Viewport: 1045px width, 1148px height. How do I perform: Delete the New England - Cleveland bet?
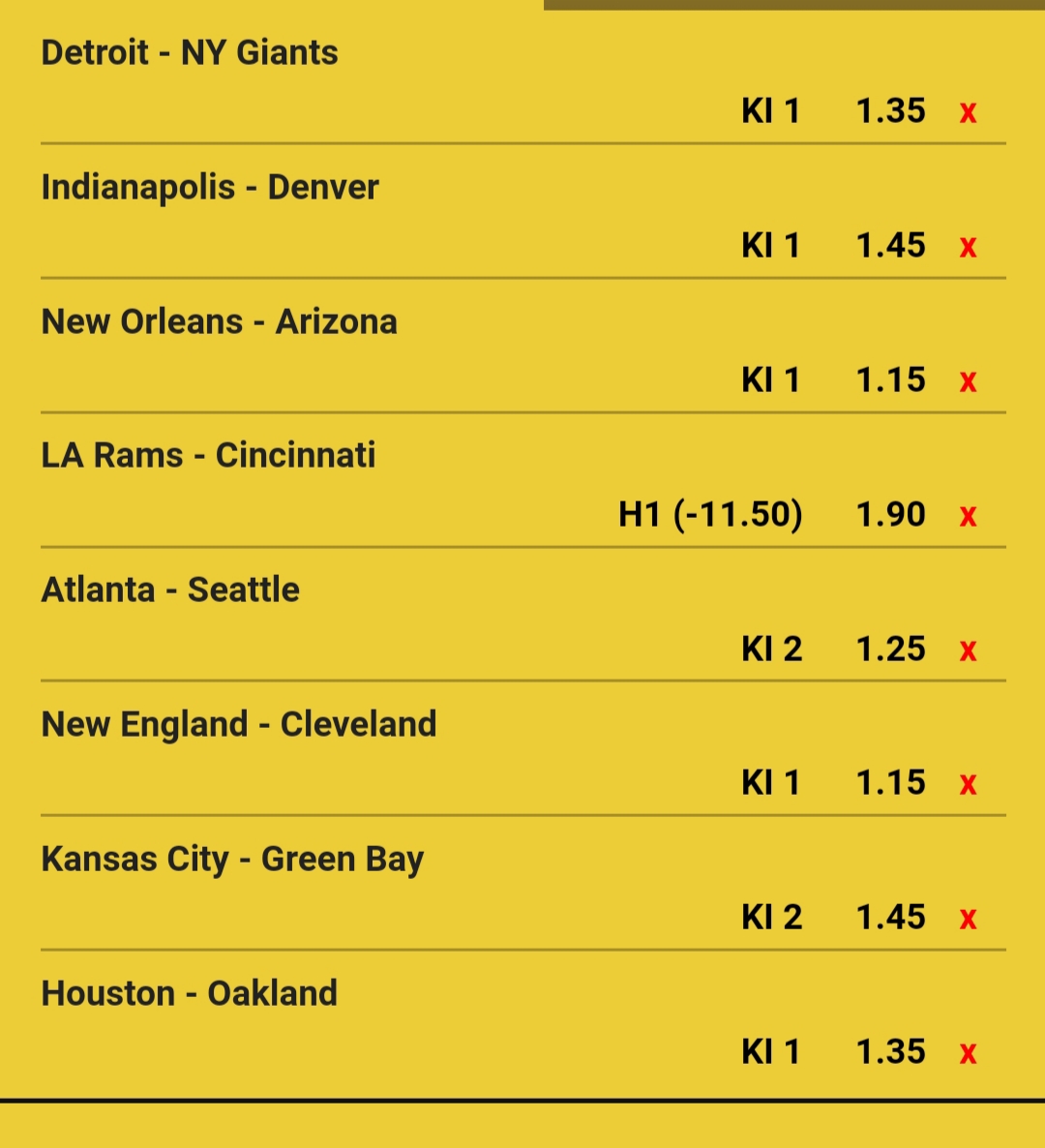[x=968, y=785]
